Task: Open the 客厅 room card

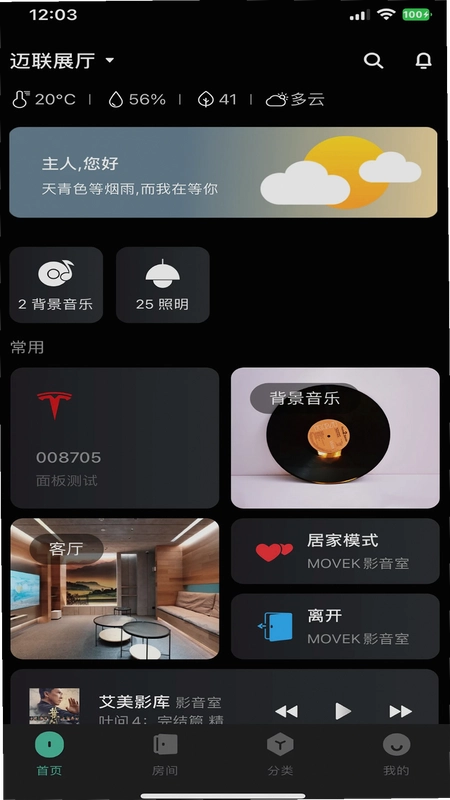Action: (115, 589)
